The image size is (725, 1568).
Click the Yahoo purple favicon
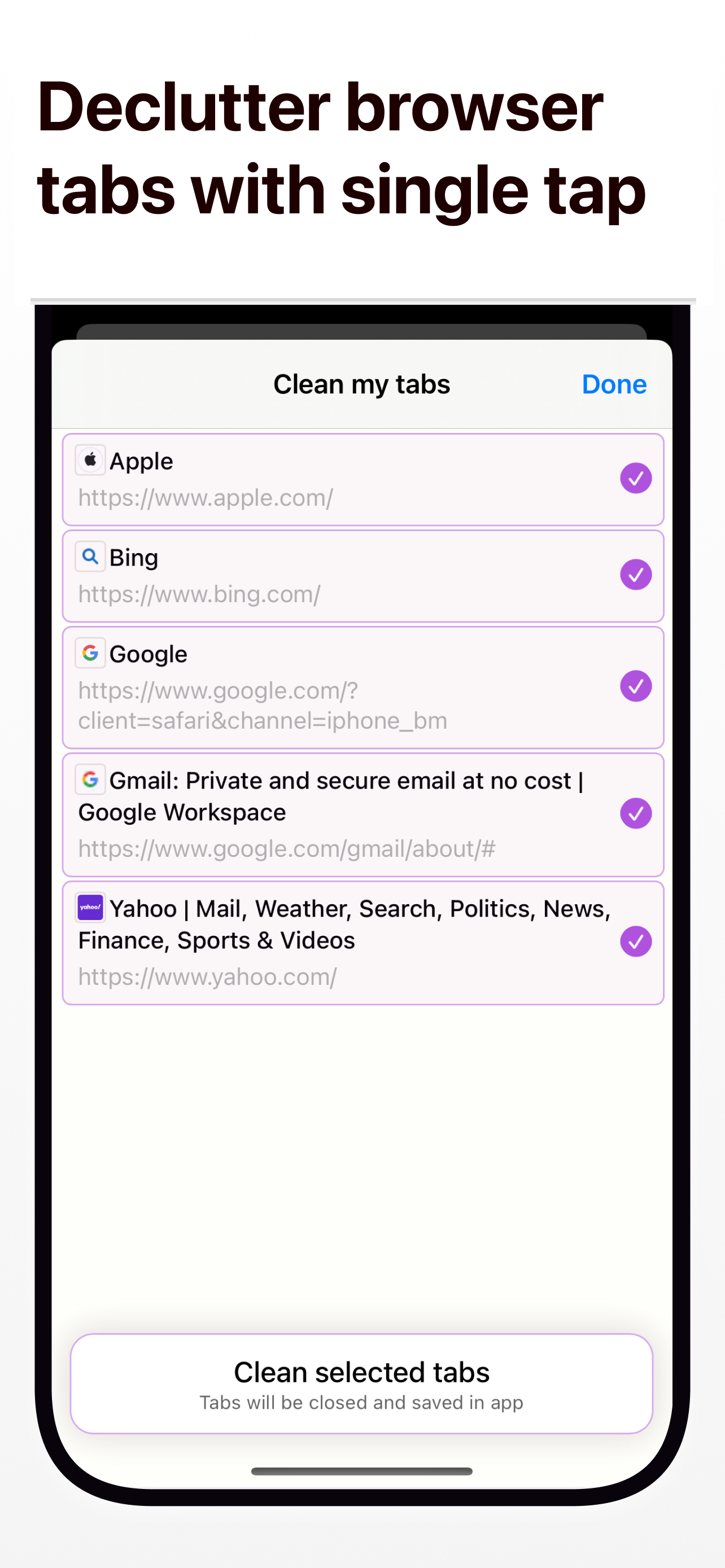[90, 908]
